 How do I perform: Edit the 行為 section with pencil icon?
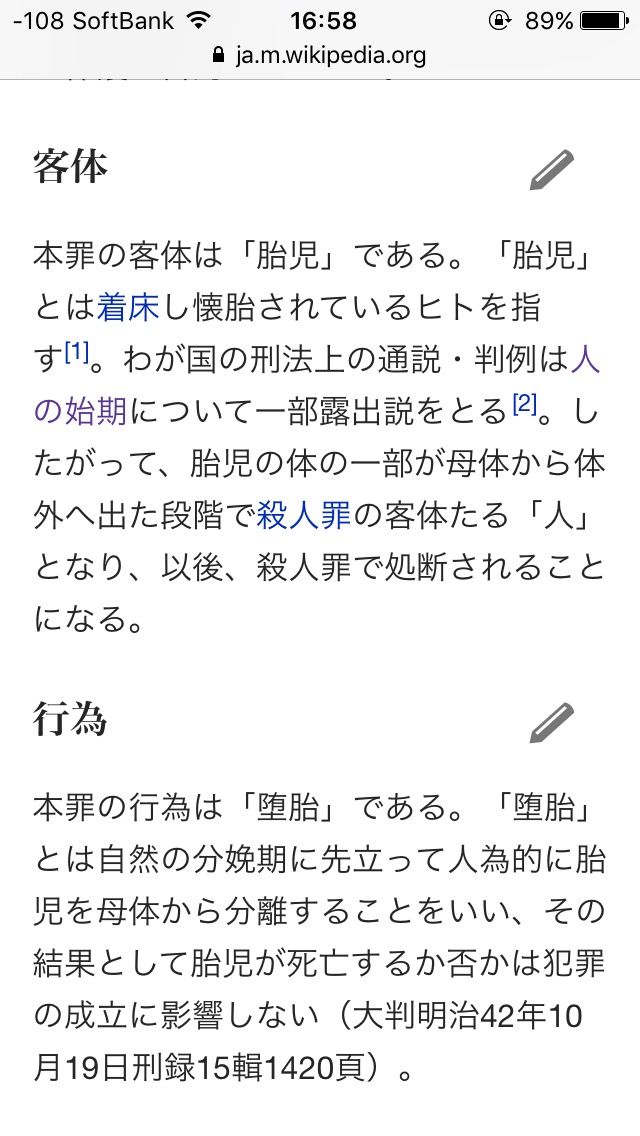click(552, 722)
